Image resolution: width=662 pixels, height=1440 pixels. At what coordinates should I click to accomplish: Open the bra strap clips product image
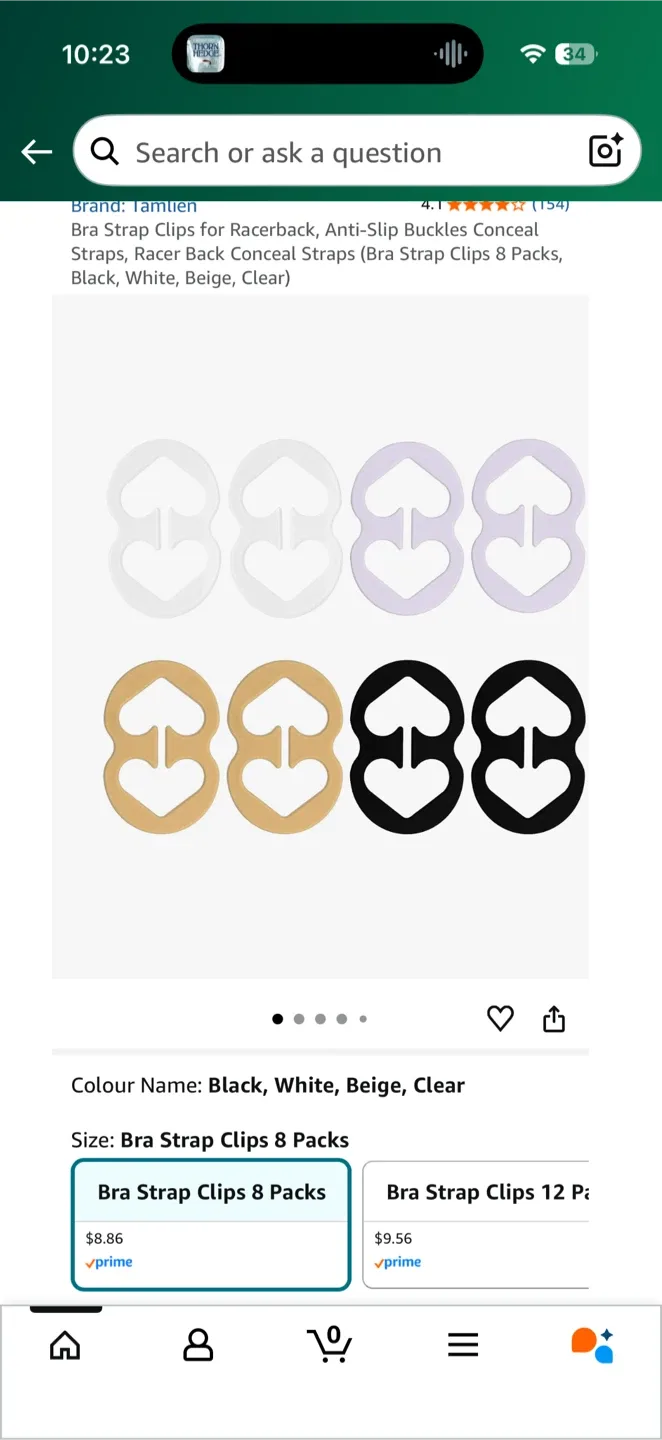click(320, 636)
